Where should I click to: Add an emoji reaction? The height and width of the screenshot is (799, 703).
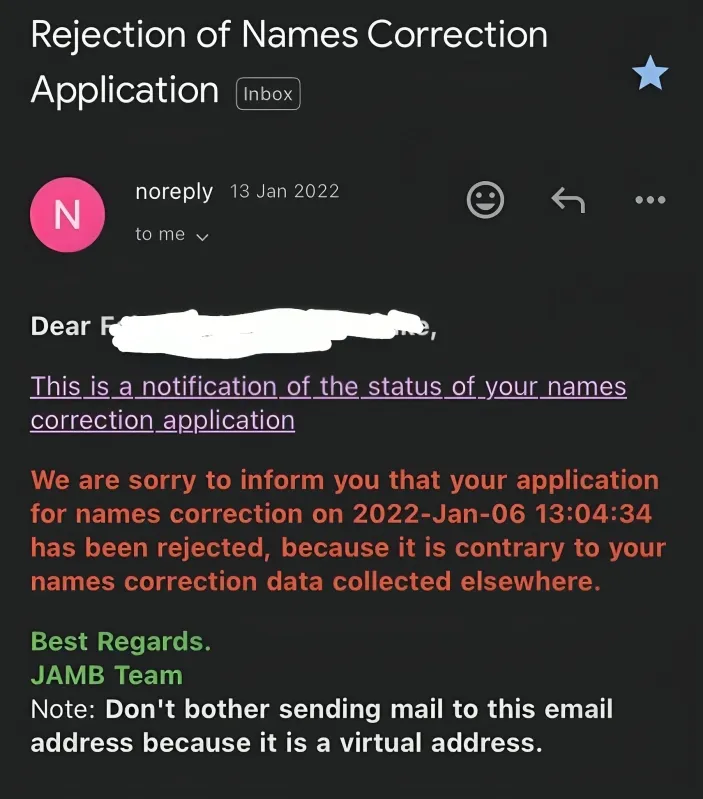485,201
